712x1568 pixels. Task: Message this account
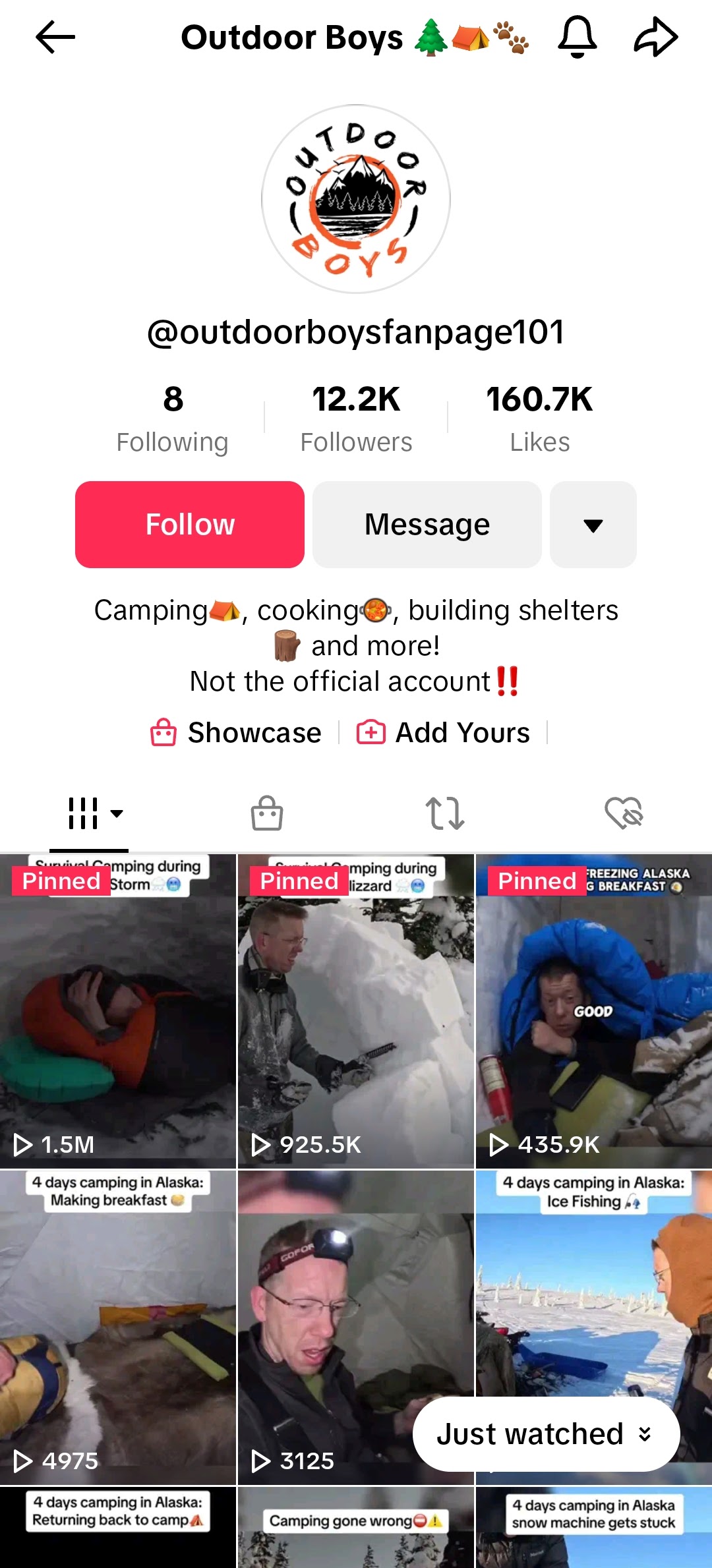[427, 525]
